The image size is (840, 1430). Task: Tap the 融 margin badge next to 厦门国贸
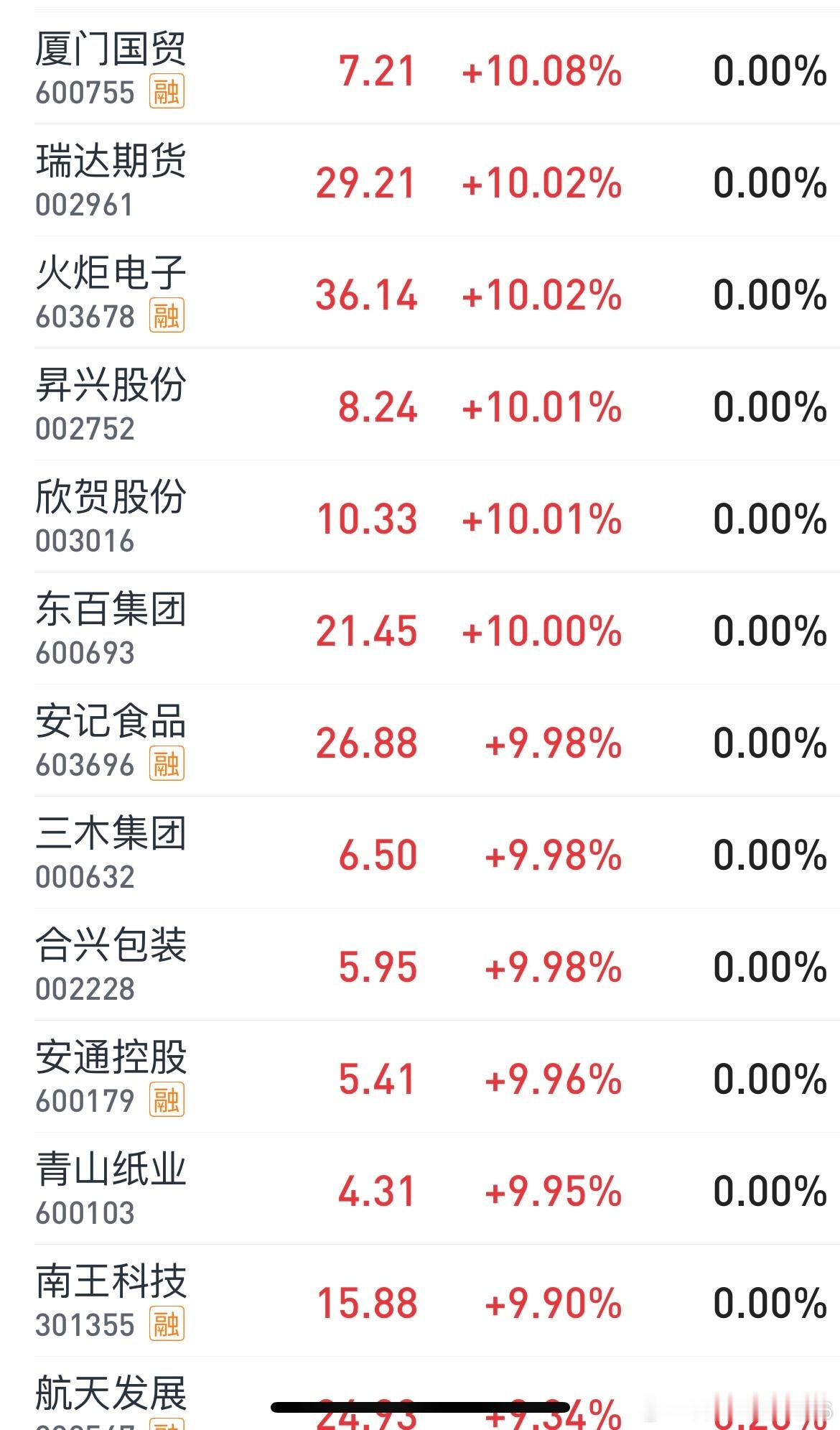pyautogui.click(x=167, y=92)
